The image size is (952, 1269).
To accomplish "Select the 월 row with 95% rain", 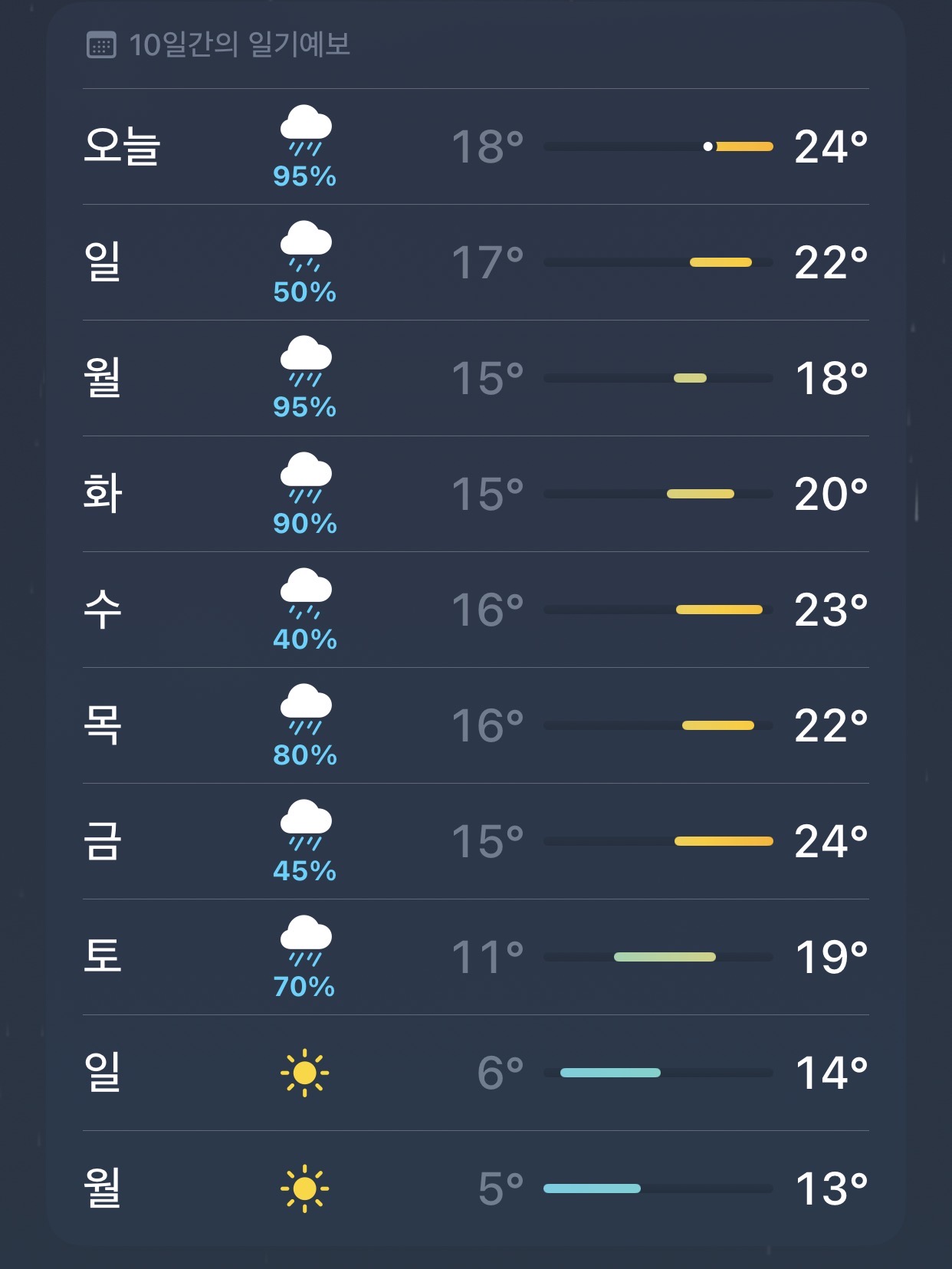I will 475,378.
